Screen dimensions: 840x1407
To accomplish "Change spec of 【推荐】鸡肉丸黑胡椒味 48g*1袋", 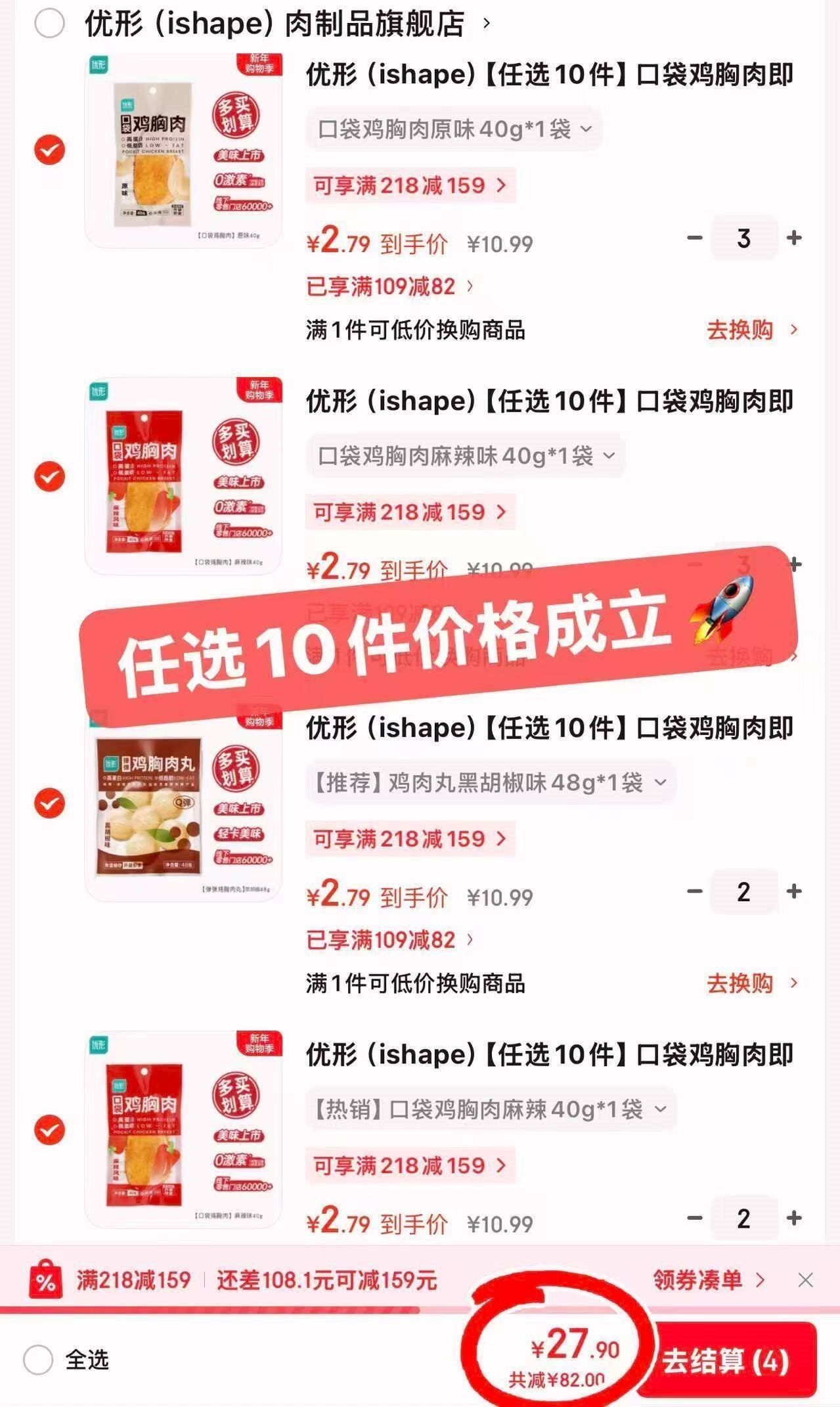I will [490, 782].
